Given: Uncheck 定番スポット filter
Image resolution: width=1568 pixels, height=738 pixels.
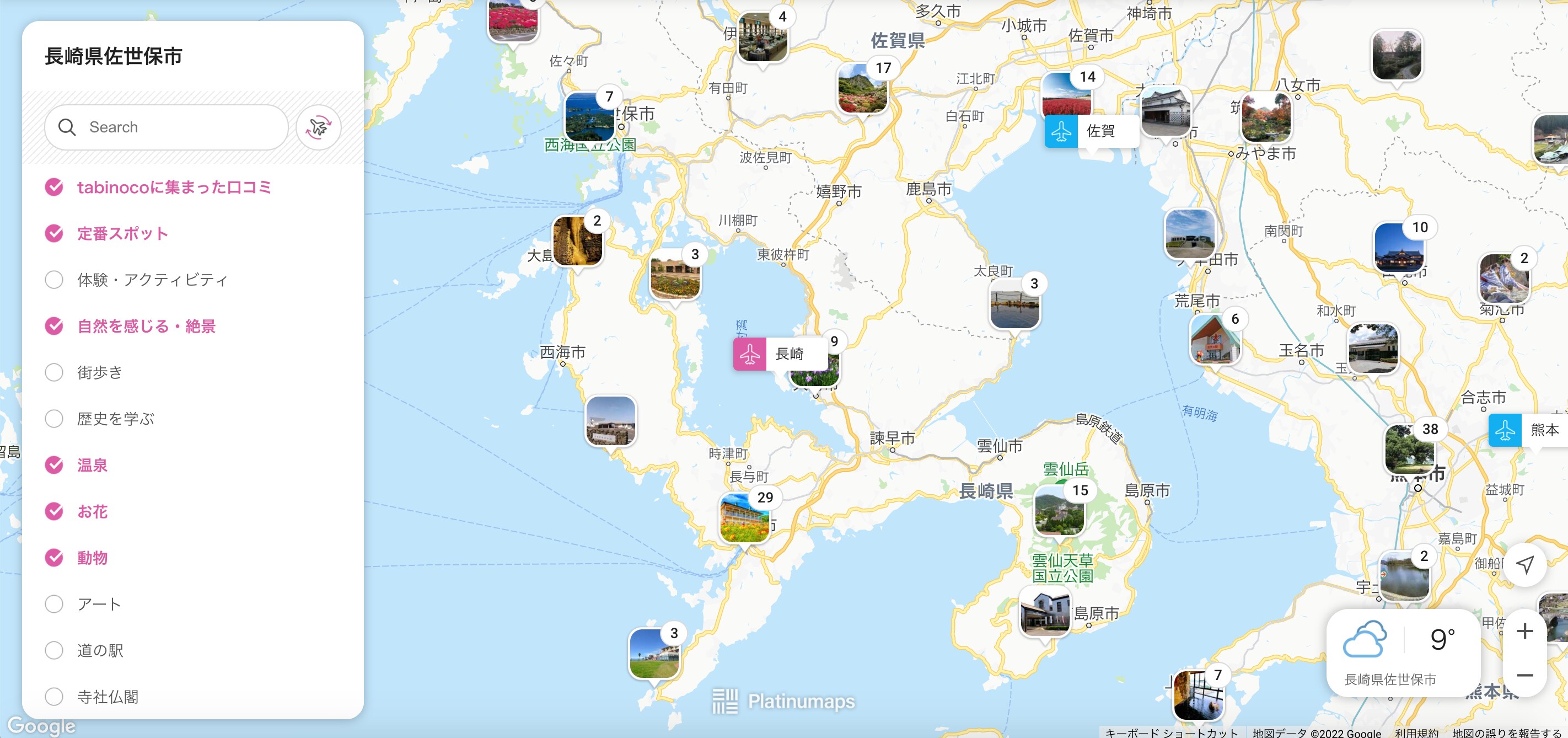Looking at the screenshot, I should pyautogui.click(x=54, y=233).
